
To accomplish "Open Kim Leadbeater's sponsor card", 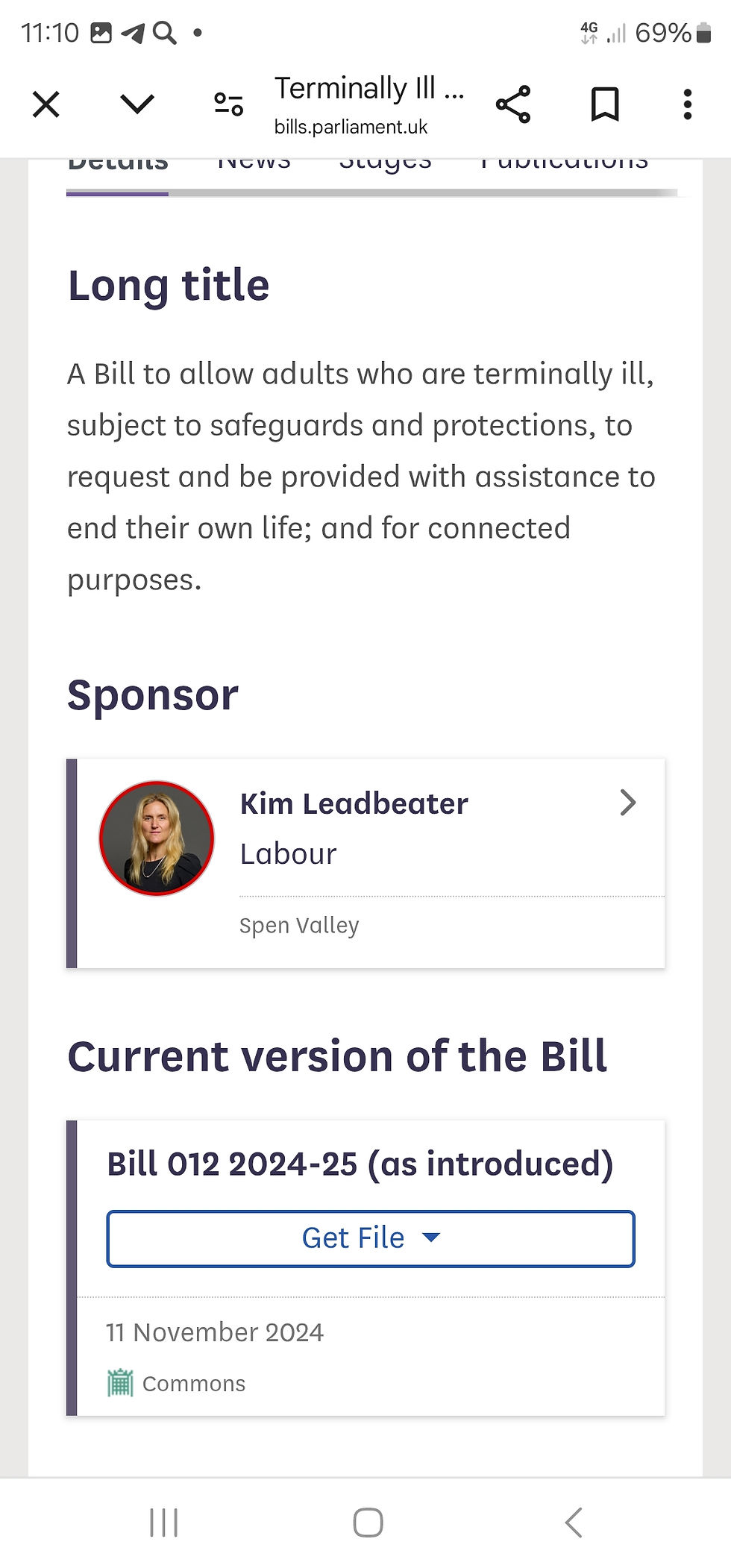I will click(x=365, y=864).
